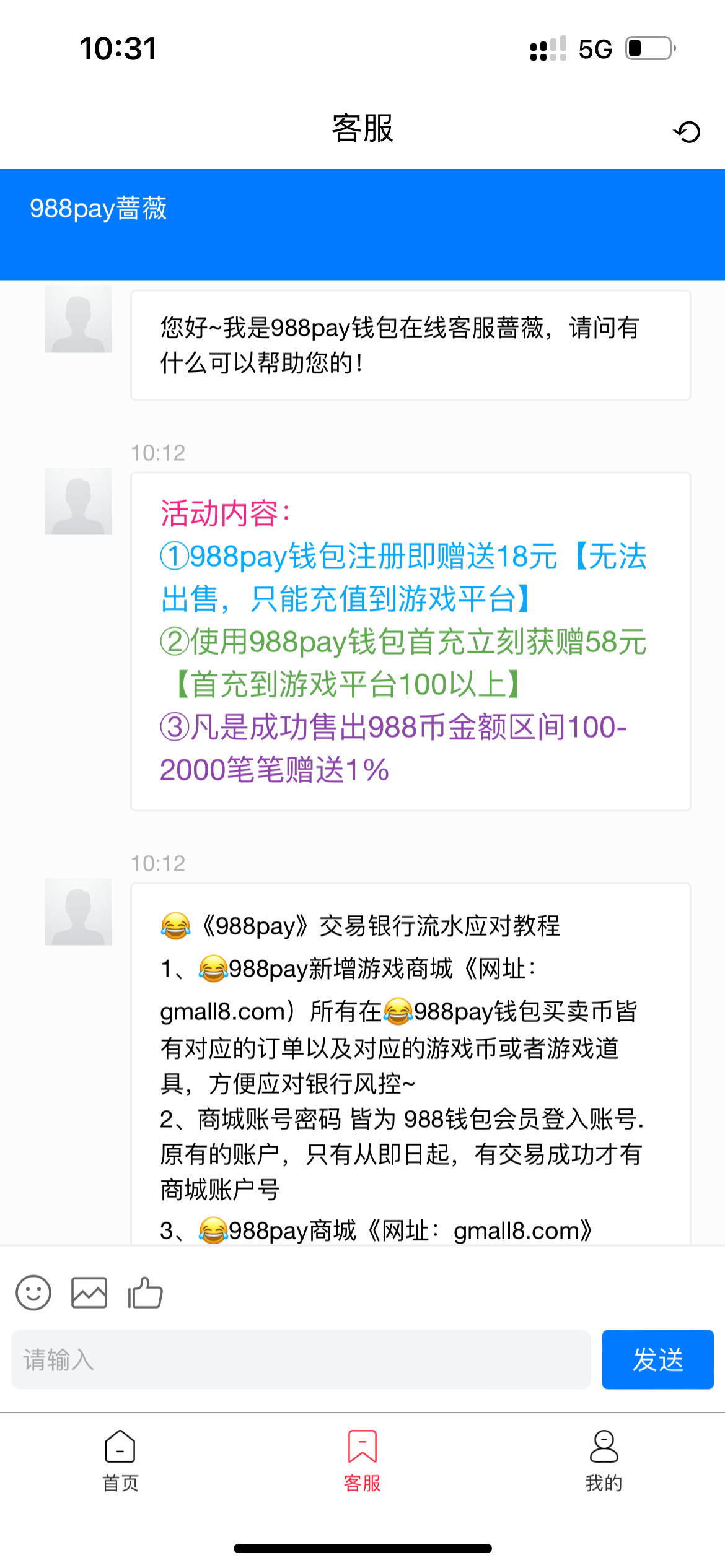Open the emoji picker
The image size is (725, 1568).
(33, 1291)
